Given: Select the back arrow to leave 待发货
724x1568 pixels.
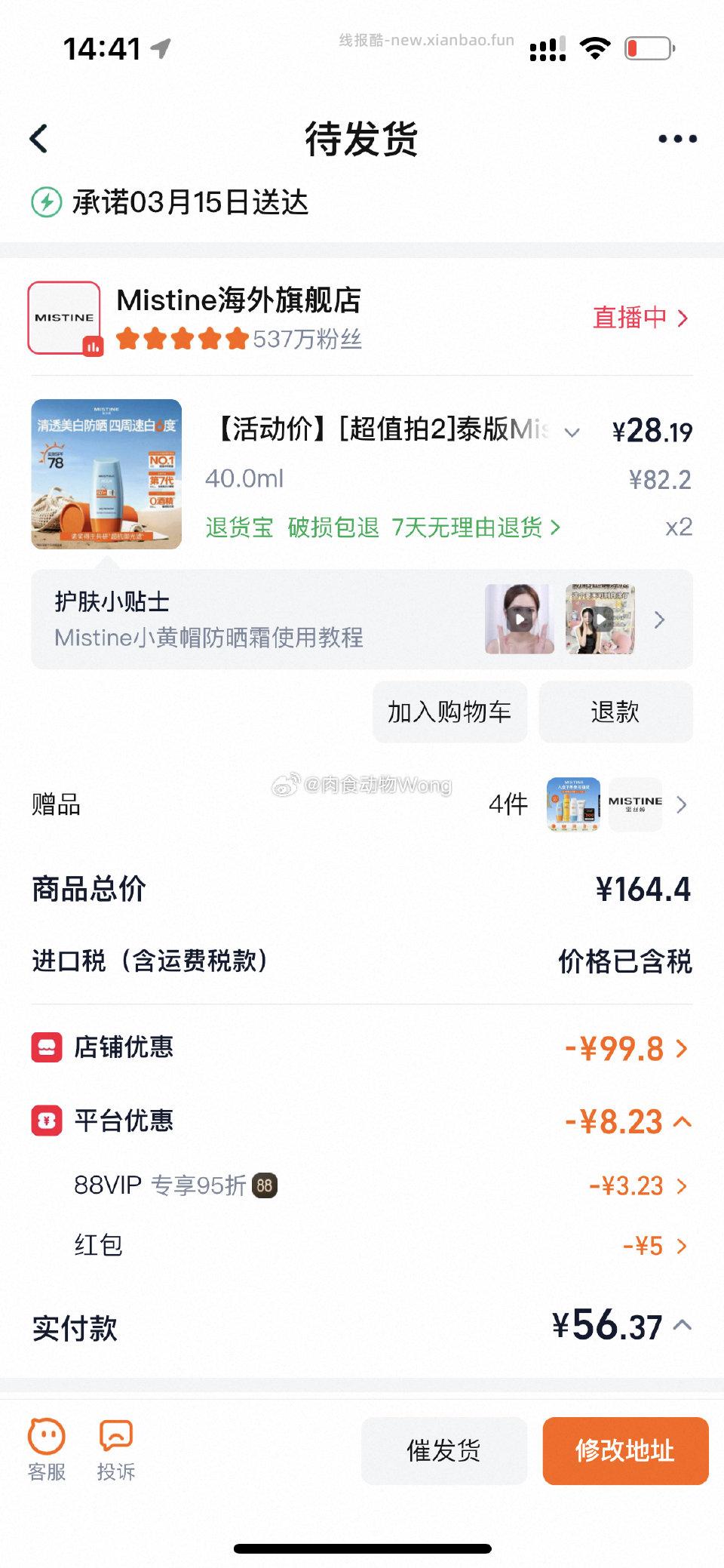Looking at the screenshot, I should (x=38, y=140).
